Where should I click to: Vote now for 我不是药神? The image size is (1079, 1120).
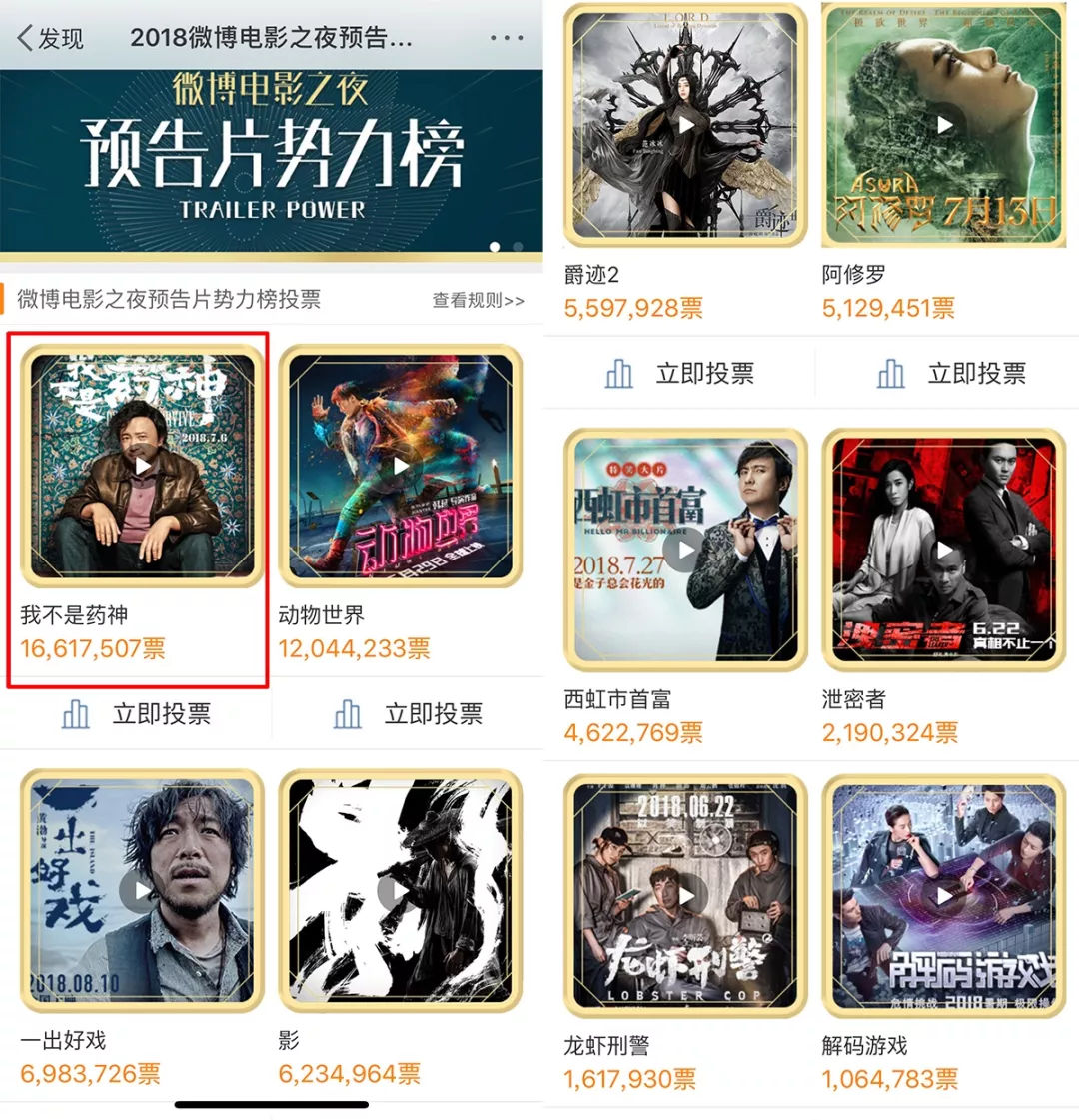(x=137, y=714)
